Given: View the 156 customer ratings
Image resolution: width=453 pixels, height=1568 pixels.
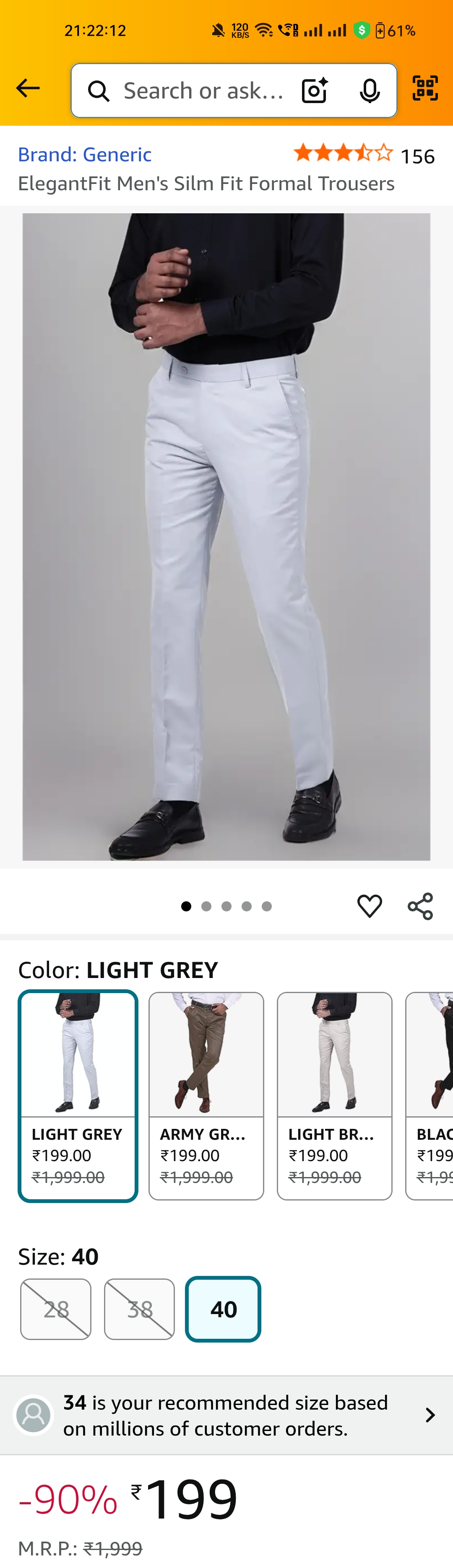Looking at the screenshot, I should [x=363, y=155].
